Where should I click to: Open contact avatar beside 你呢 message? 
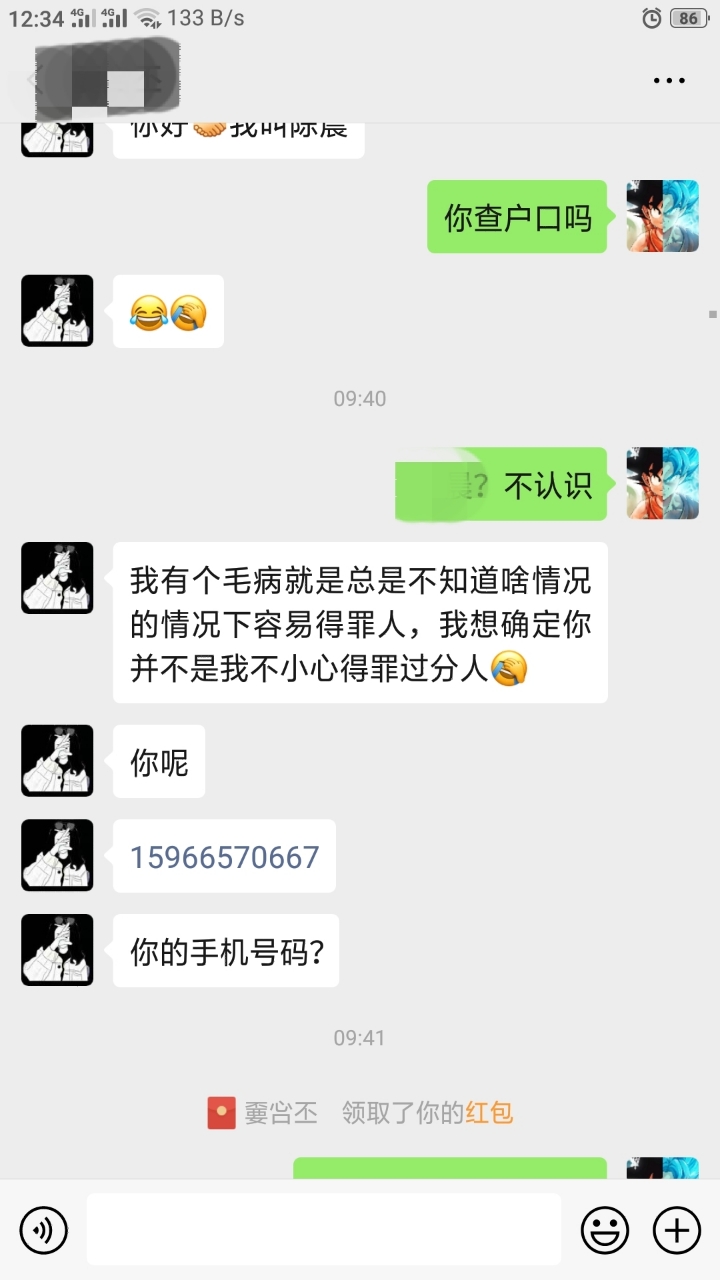(57, 761)
